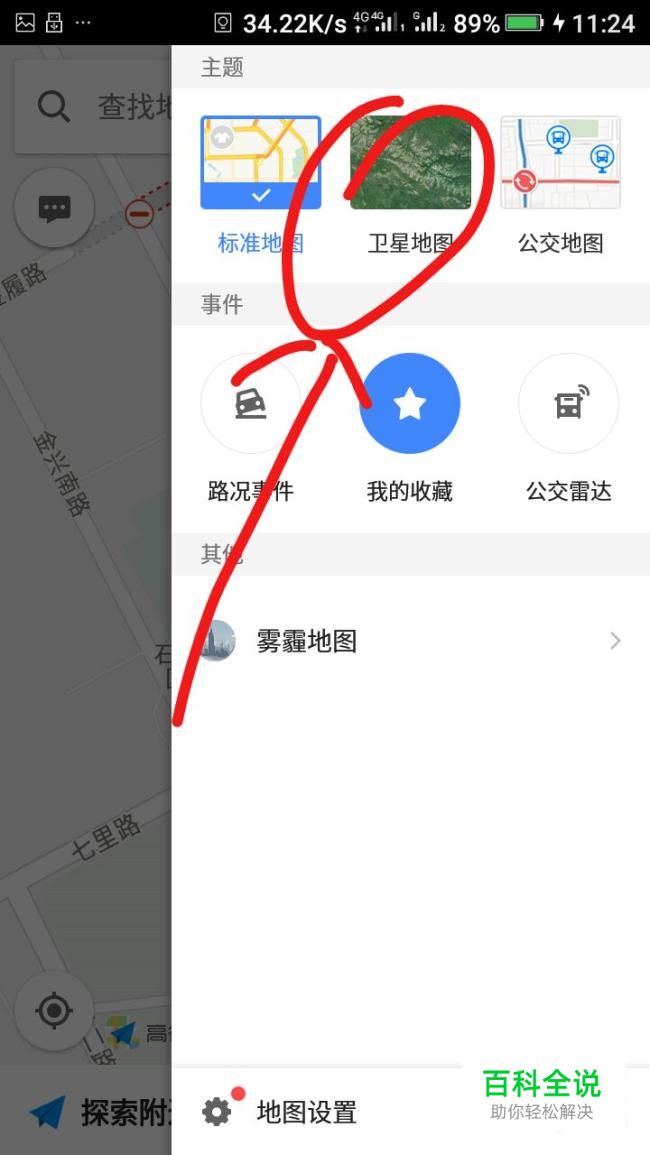The height and width of the screenshot is (1155, 650).
Task: Open 地图设置 map settings
Action: point(280,1111)
